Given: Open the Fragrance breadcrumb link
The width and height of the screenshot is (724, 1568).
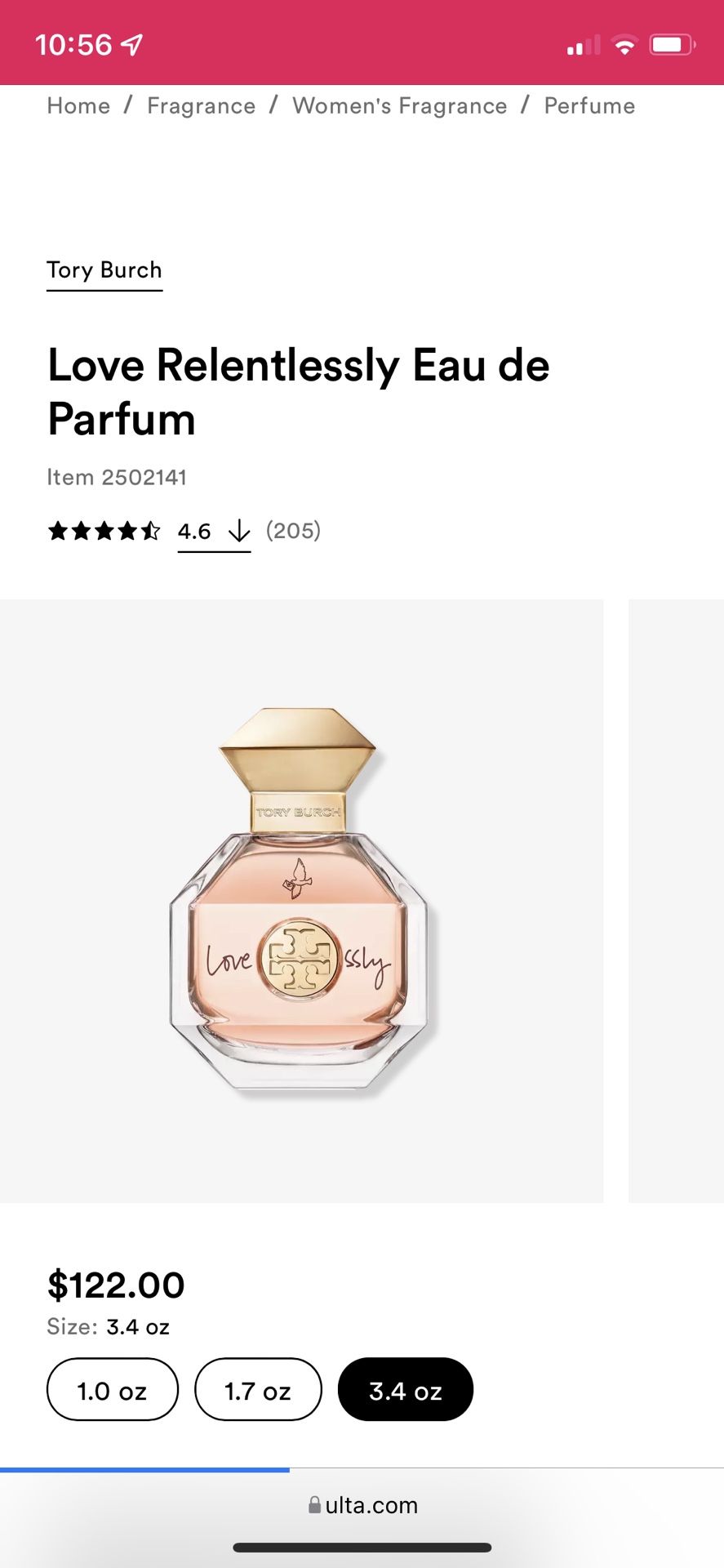Looking at the screenshot, I should click(202, 106).
